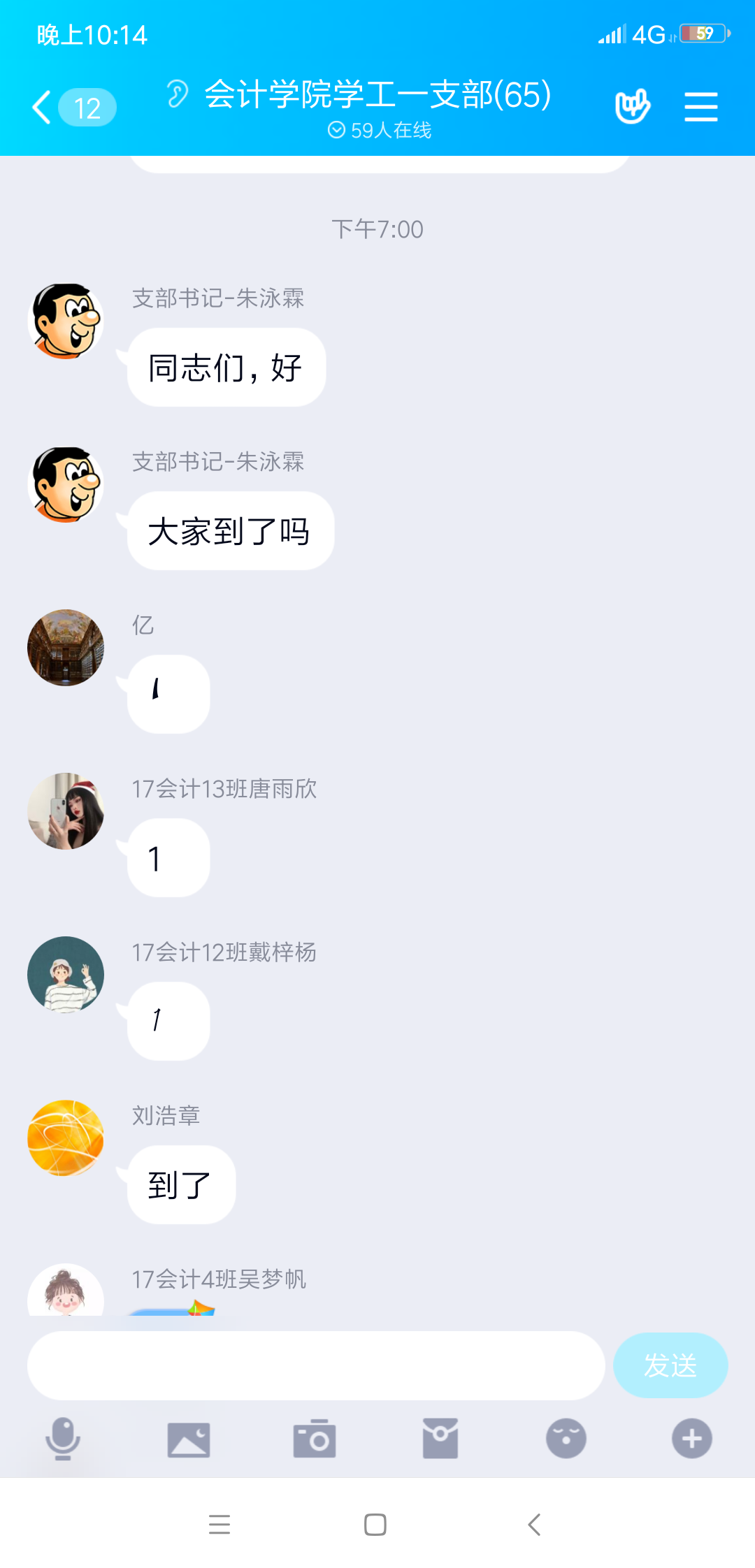Open the system recent apps button

220,1524
